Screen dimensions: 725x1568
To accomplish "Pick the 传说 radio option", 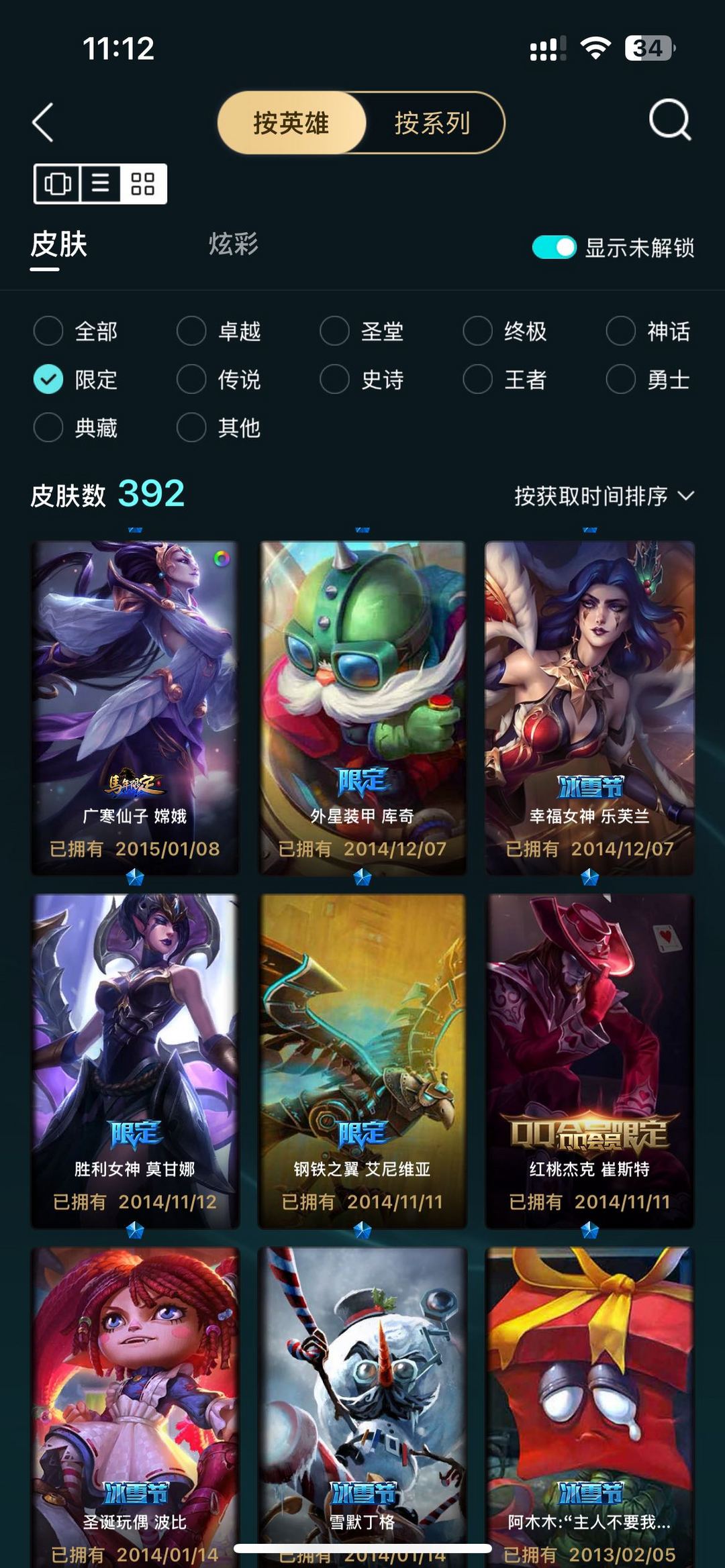I will click(219, 380).
